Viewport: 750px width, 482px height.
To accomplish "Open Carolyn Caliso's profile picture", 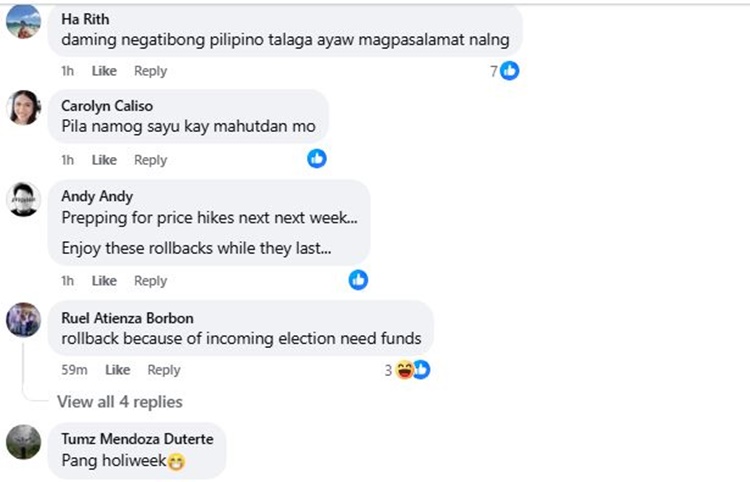I will 23,107.
